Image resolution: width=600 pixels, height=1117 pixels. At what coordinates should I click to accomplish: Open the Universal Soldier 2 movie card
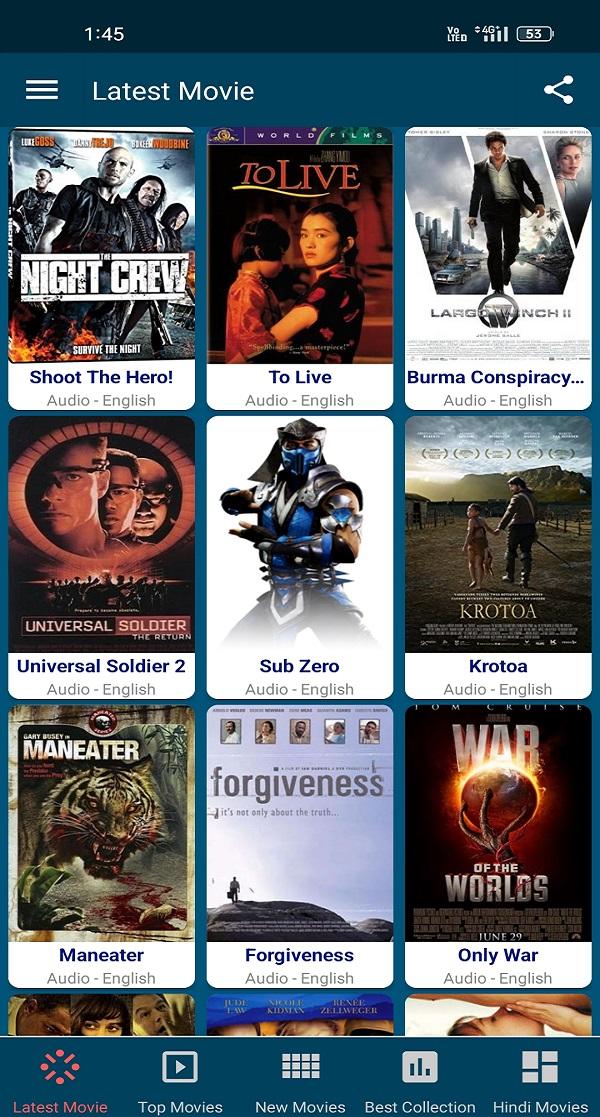point(101,556)
